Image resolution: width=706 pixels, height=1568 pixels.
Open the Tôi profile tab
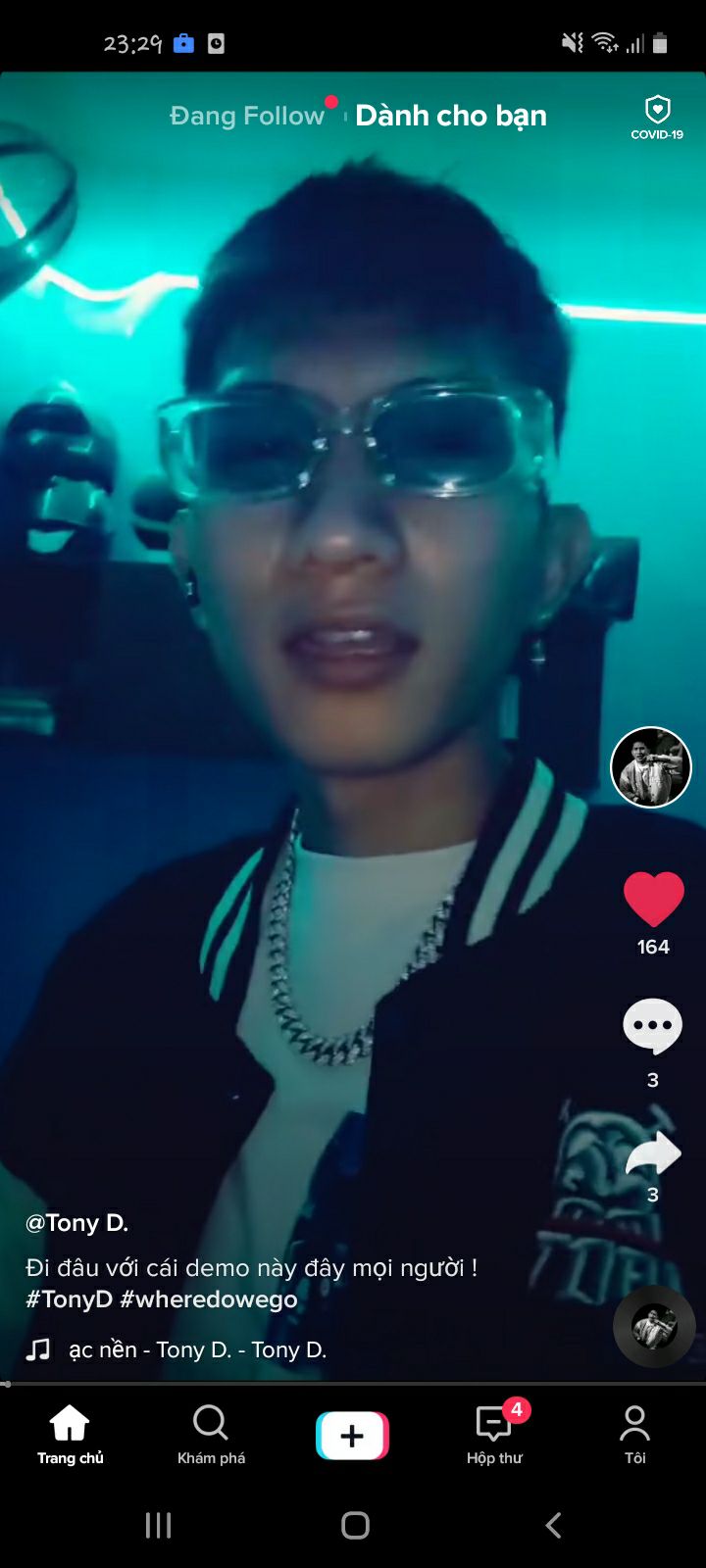click(635, 1436)
